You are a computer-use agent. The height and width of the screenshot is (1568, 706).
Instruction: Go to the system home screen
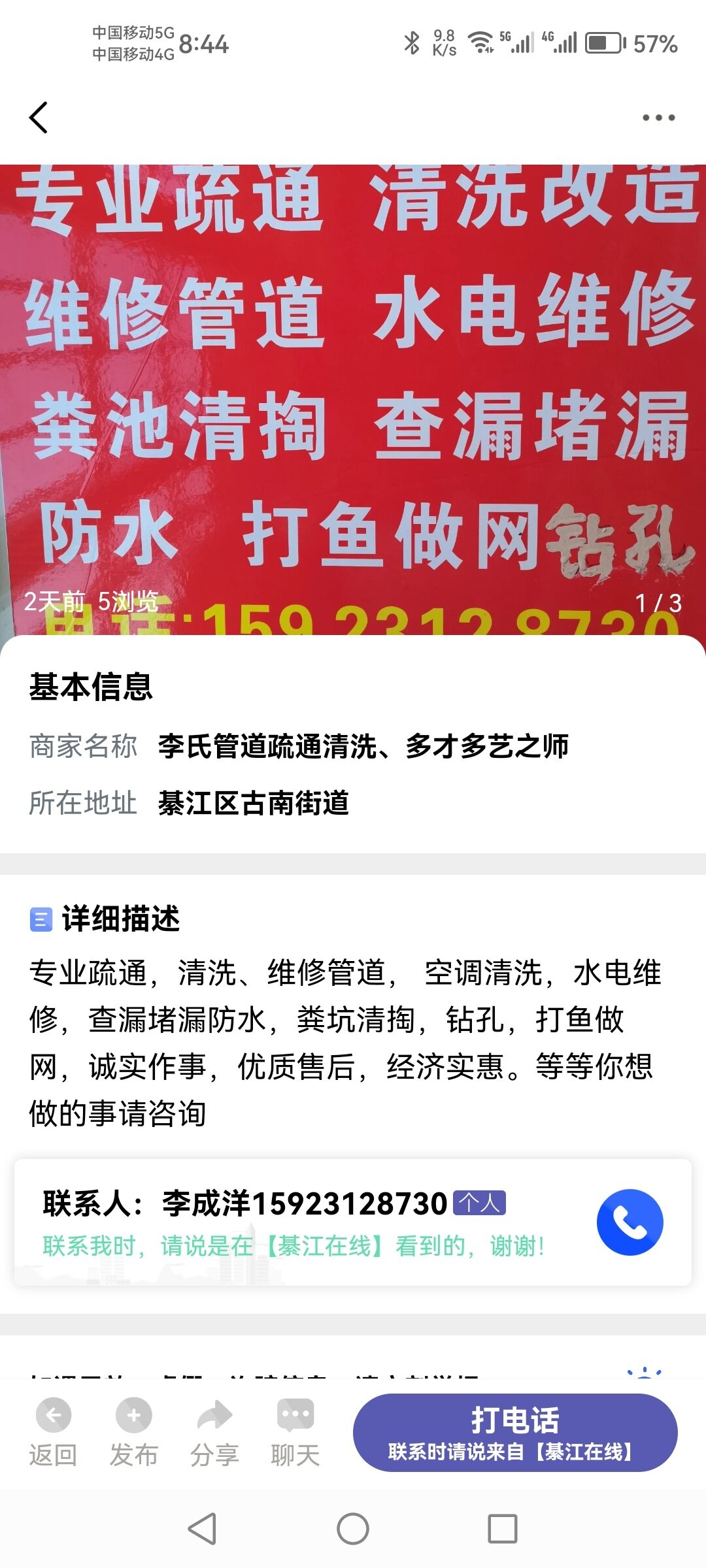point(353,1529)
